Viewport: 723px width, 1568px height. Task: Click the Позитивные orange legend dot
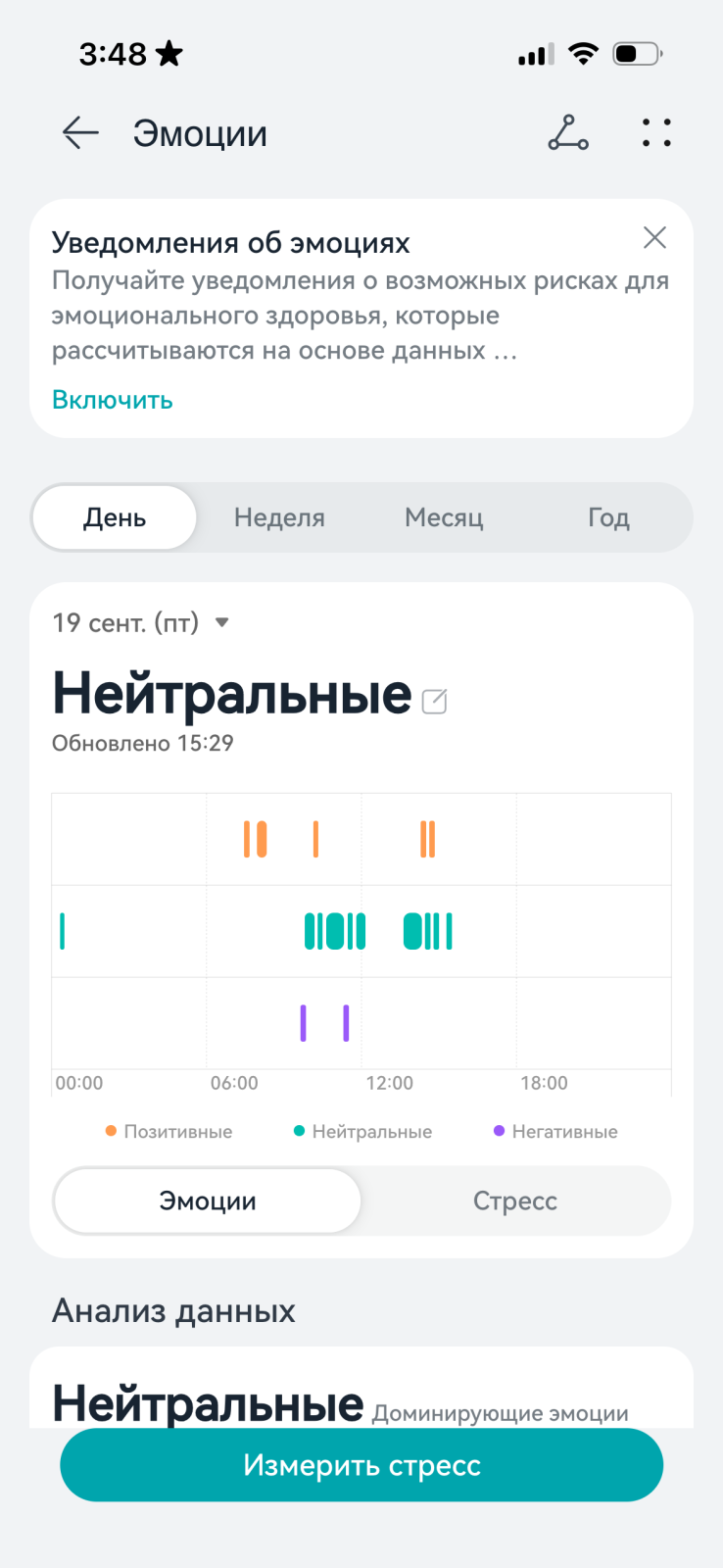point(111,1131)
